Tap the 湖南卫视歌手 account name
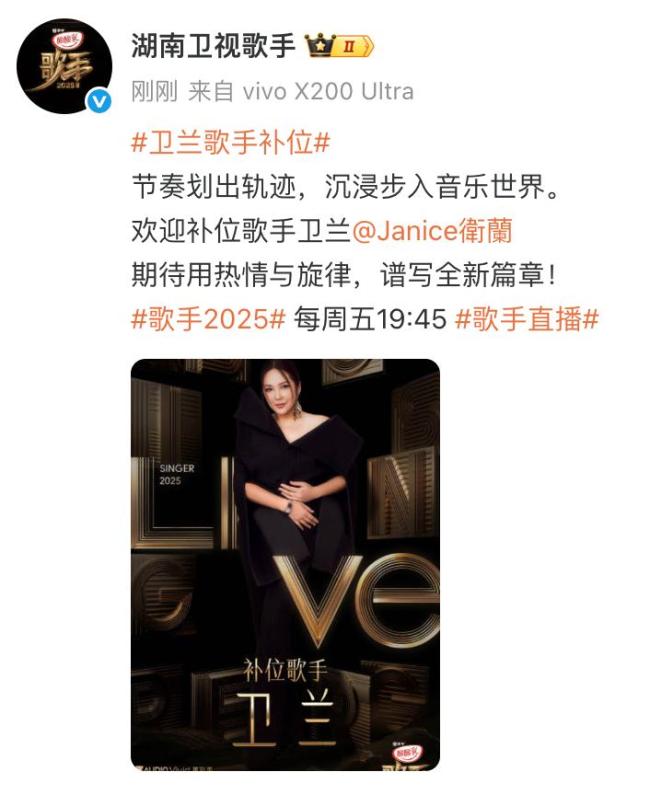This screenshot has height=795, width=650. coord(214,45)
